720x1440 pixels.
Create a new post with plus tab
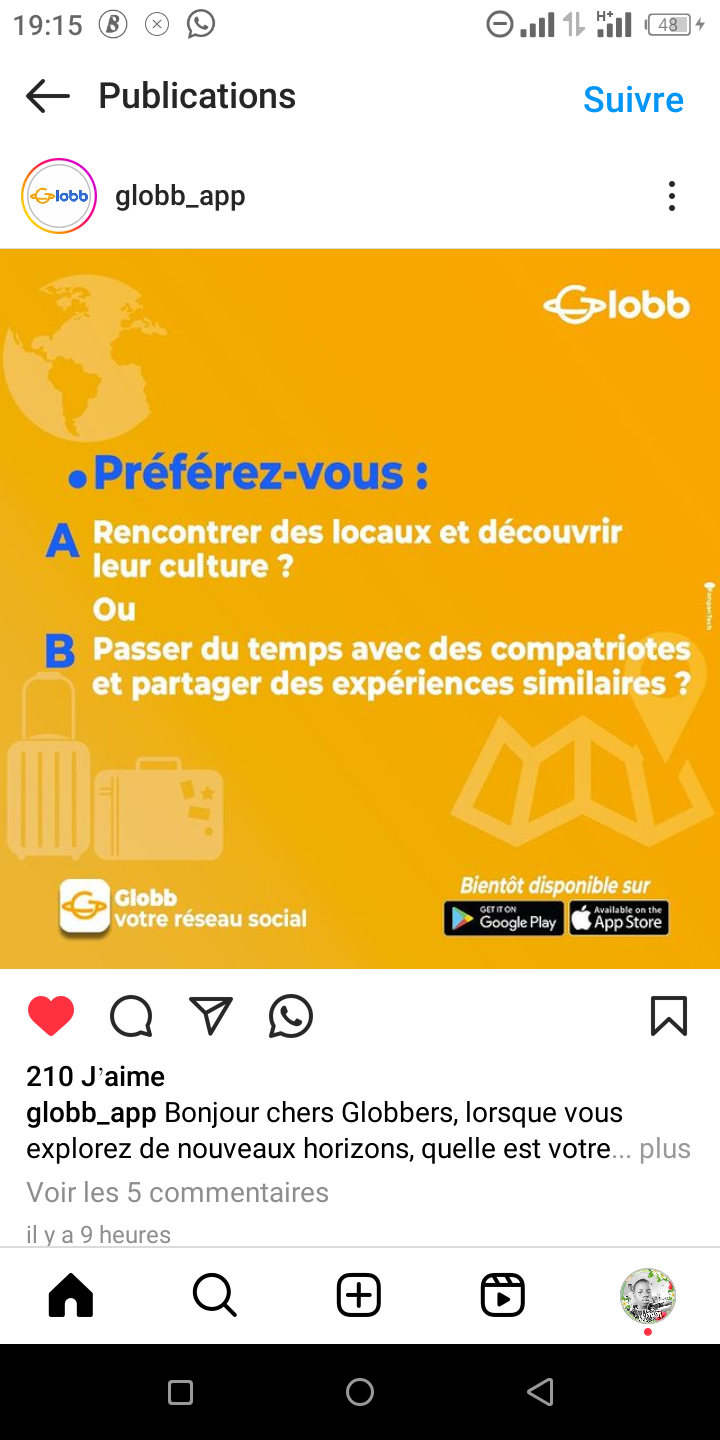tap(359, 1296)
